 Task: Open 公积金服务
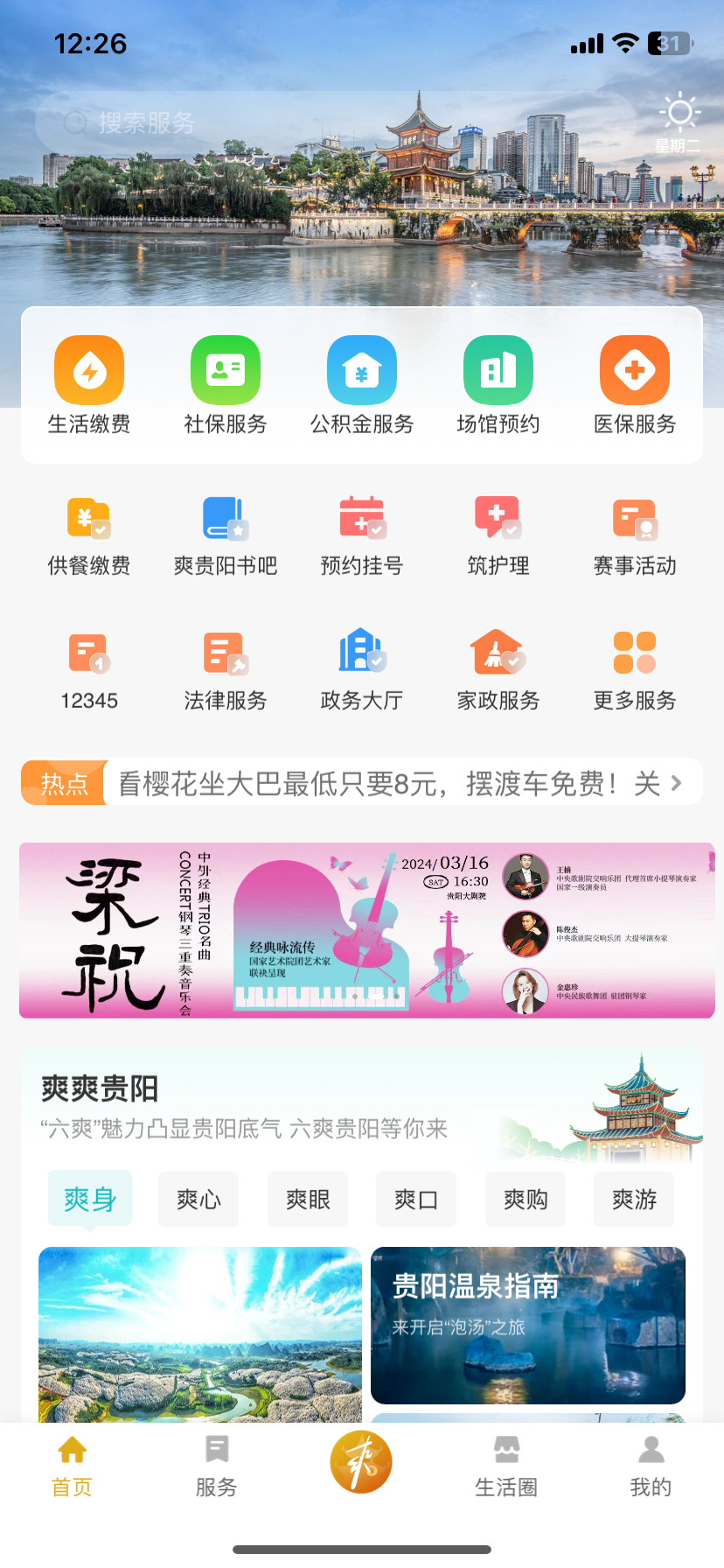click(x=362, y=385)
